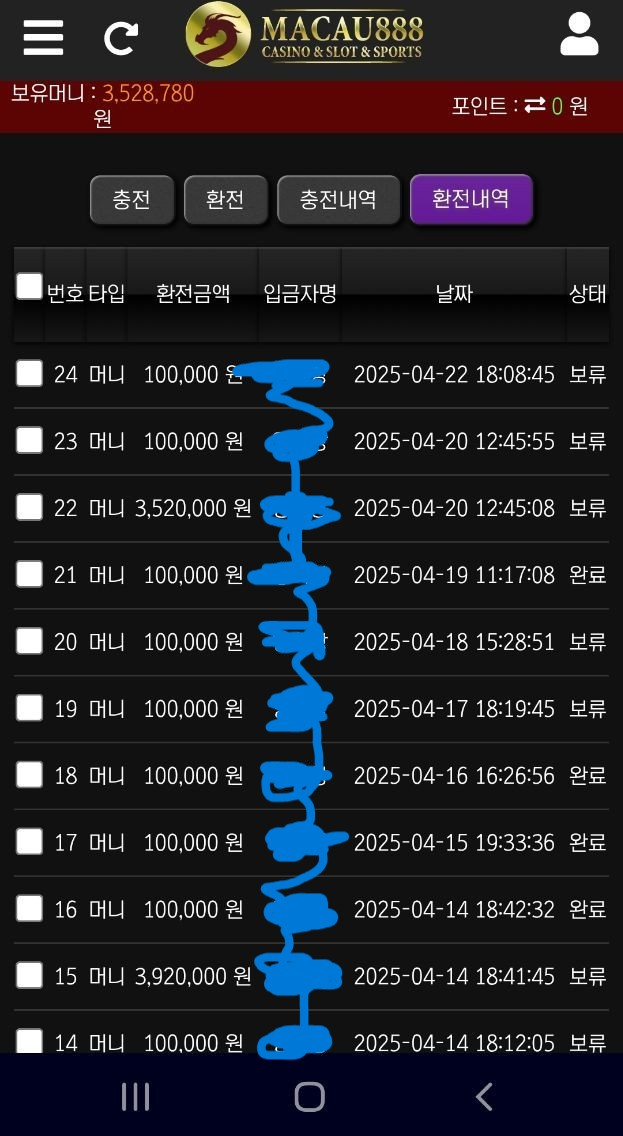This screenshot has width=623, height=1136.
Task: Go back using the system back button
Action: (484, 1097)
